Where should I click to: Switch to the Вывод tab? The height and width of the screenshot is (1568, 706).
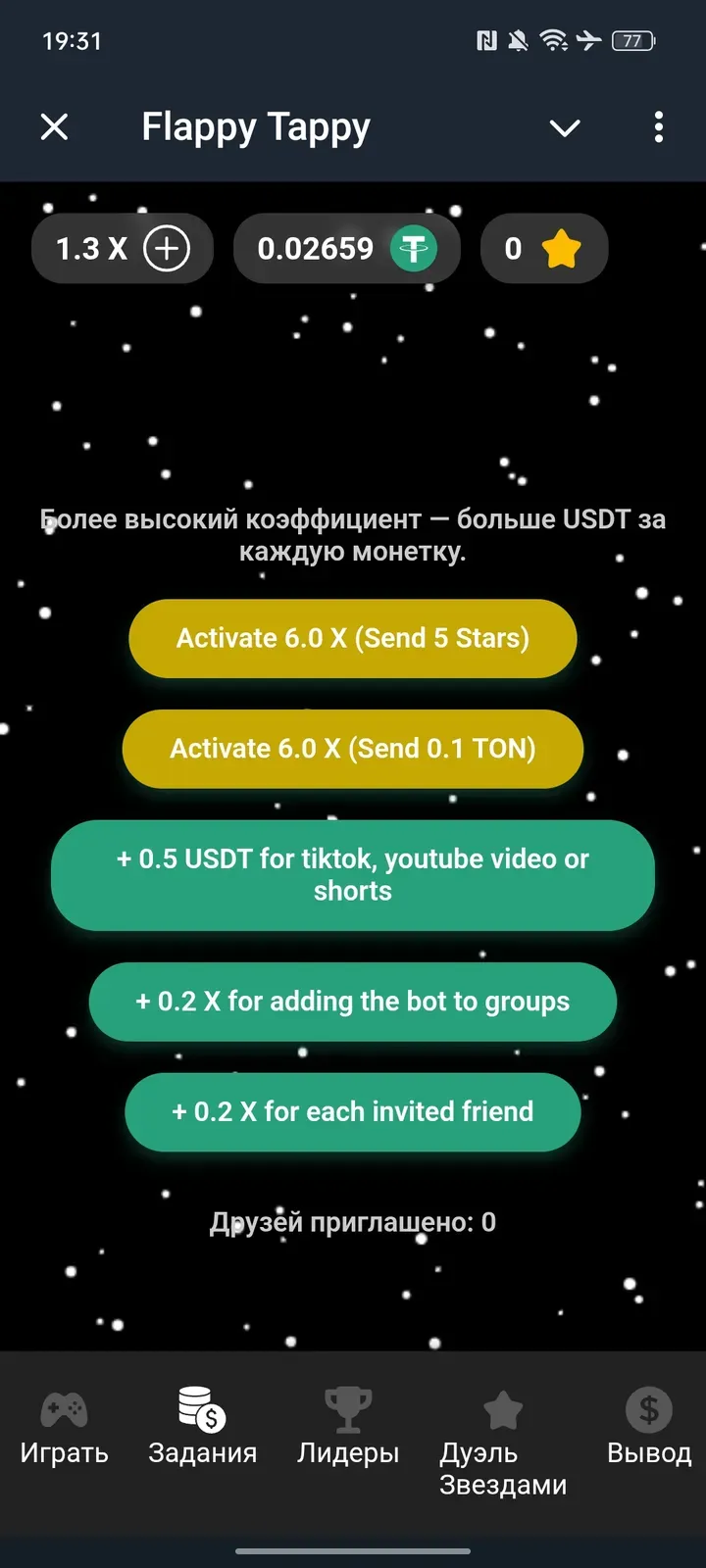pyautogui.click(x=648, y=1429)
